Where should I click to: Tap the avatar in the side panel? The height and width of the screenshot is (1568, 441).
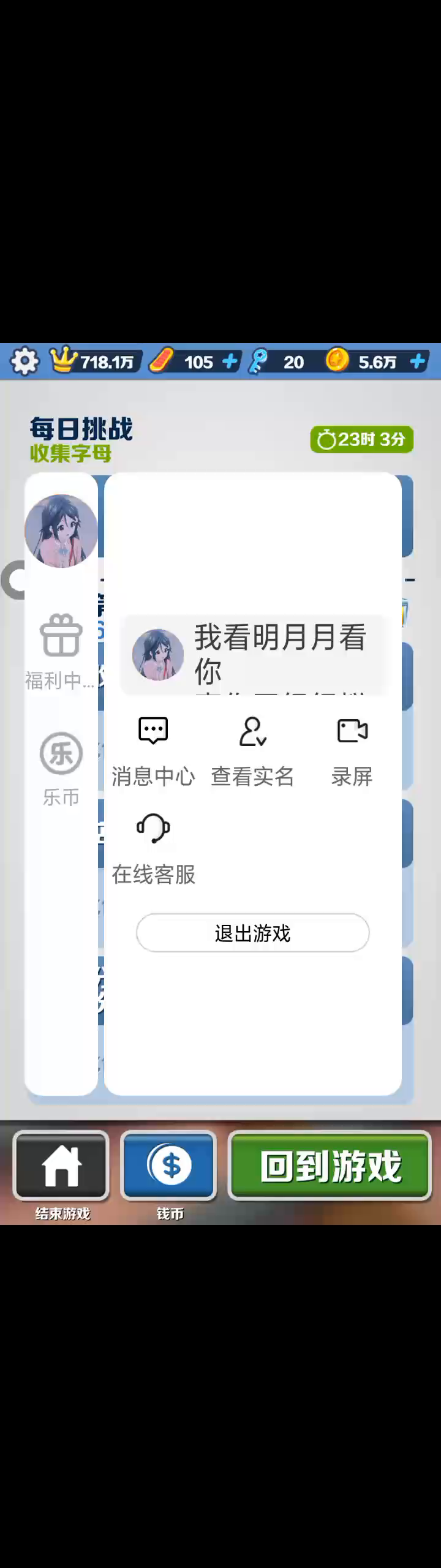tap(61, 530)
